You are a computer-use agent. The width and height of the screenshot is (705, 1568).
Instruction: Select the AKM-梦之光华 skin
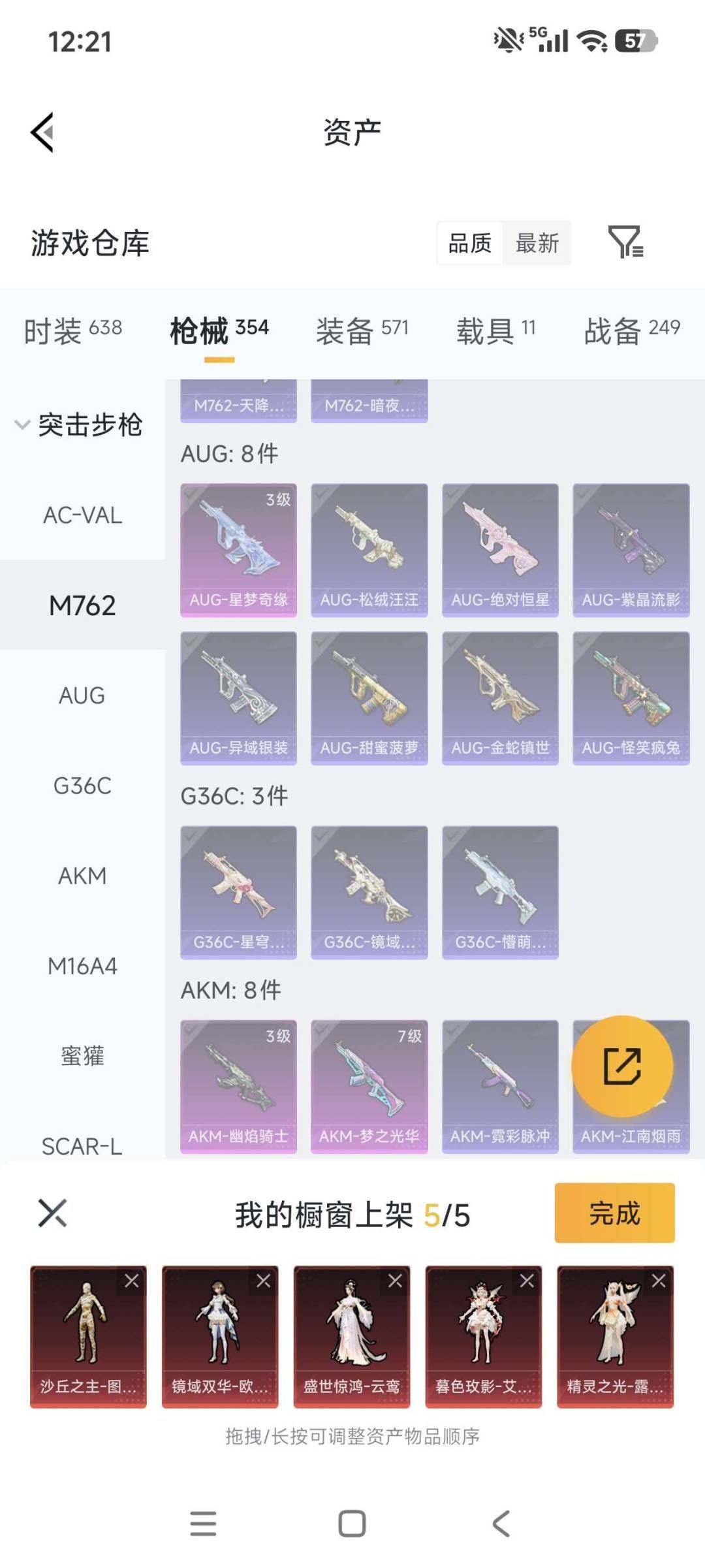point(369,1086)
